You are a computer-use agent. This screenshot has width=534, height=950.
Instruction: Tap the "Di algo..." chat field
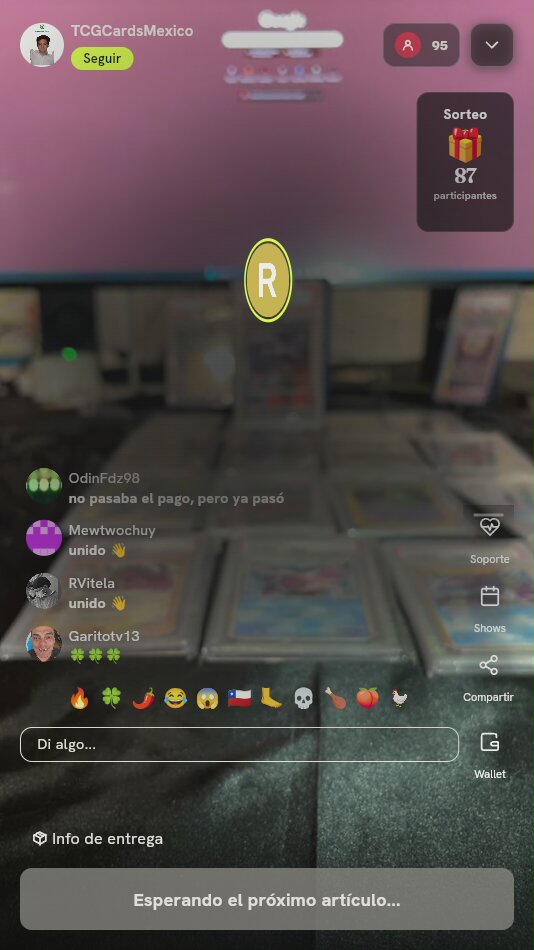click(239, 744)
